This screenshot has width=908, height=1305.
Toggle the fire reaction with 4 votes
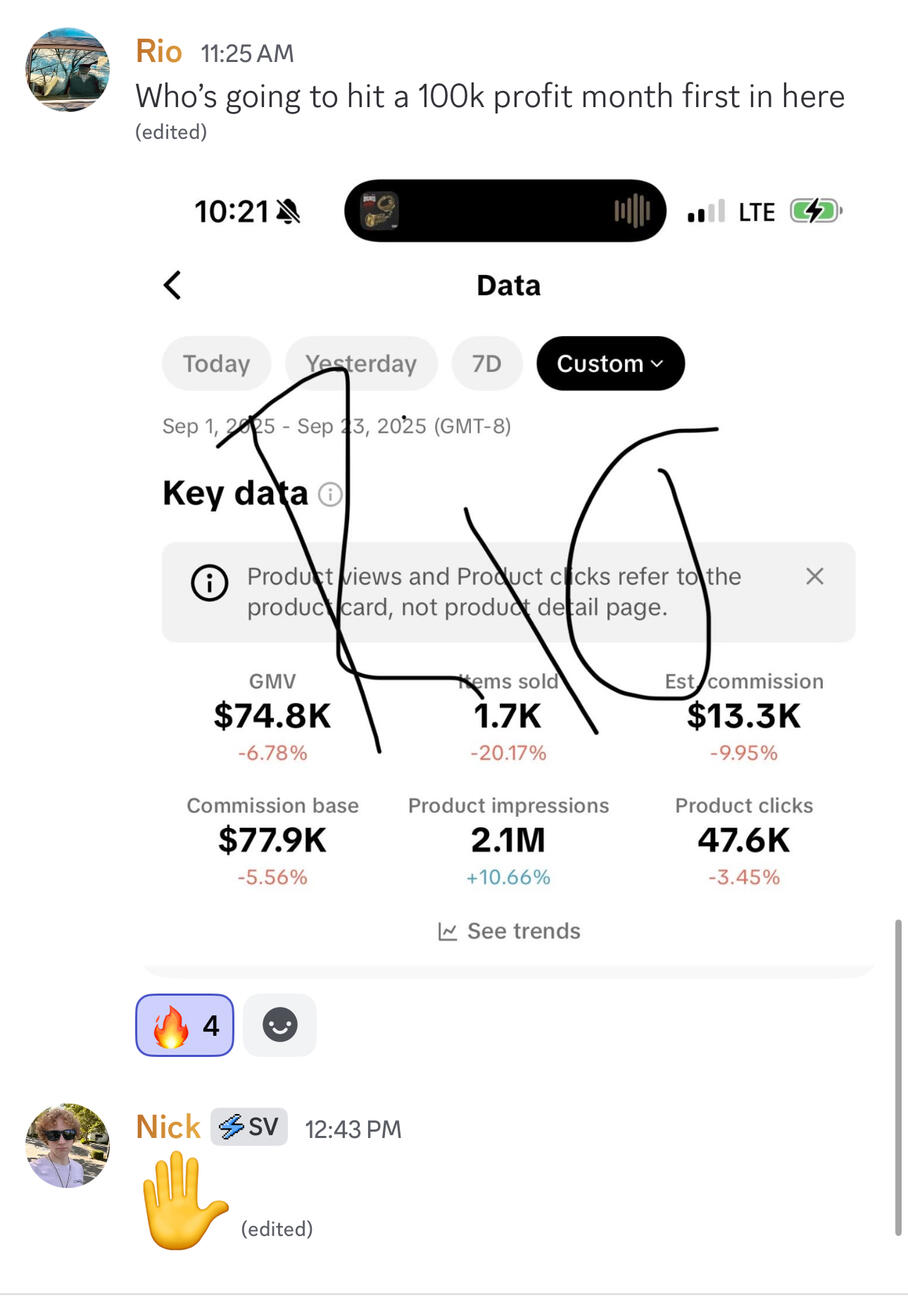coord(184,1025)
